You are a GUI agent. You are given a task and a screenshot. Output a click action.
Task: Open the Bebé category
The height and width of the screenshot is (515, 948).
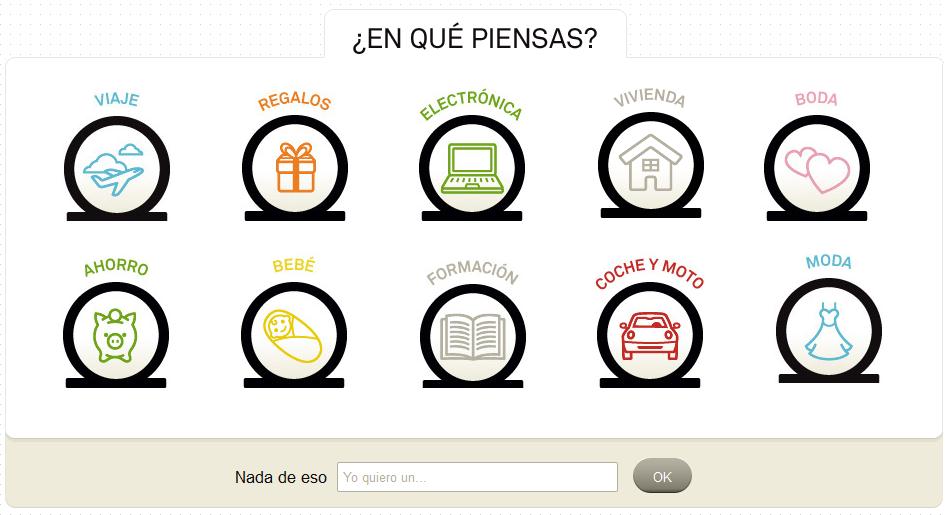[294, 334]
